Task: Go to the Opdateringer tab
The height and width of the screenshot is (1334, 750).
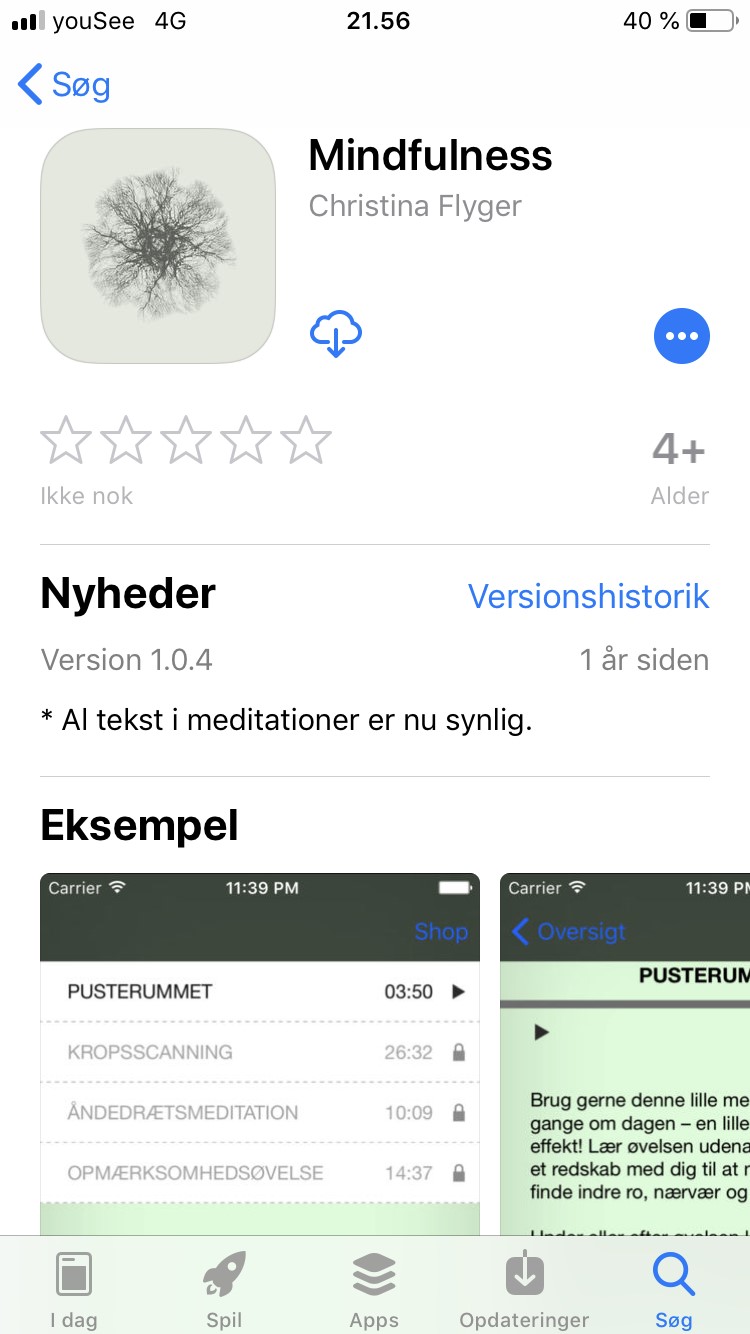Action: click(524, 1288)
